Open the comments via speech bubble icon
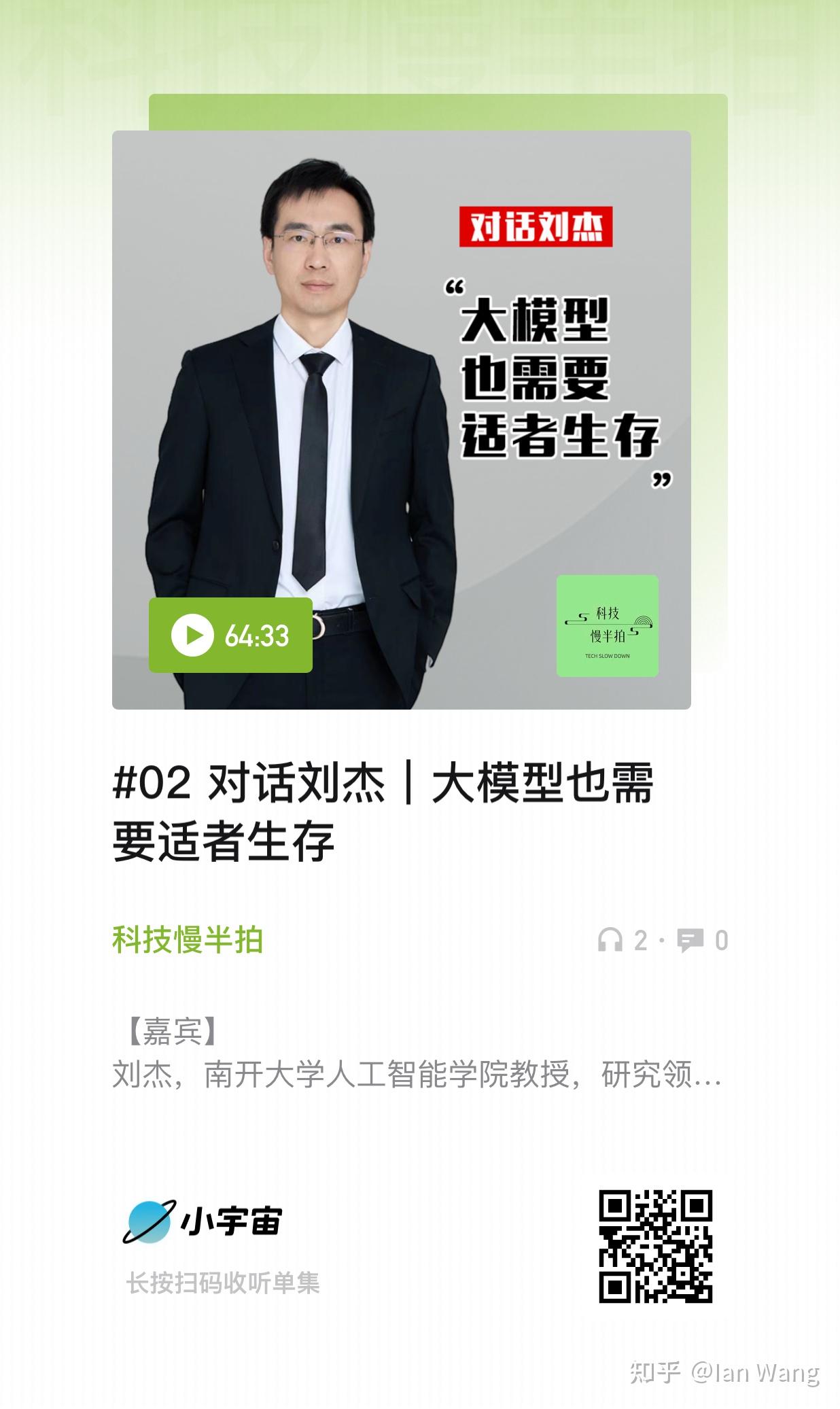The height and width of the screenshot is (1409, 840). (x=691, y=937)
